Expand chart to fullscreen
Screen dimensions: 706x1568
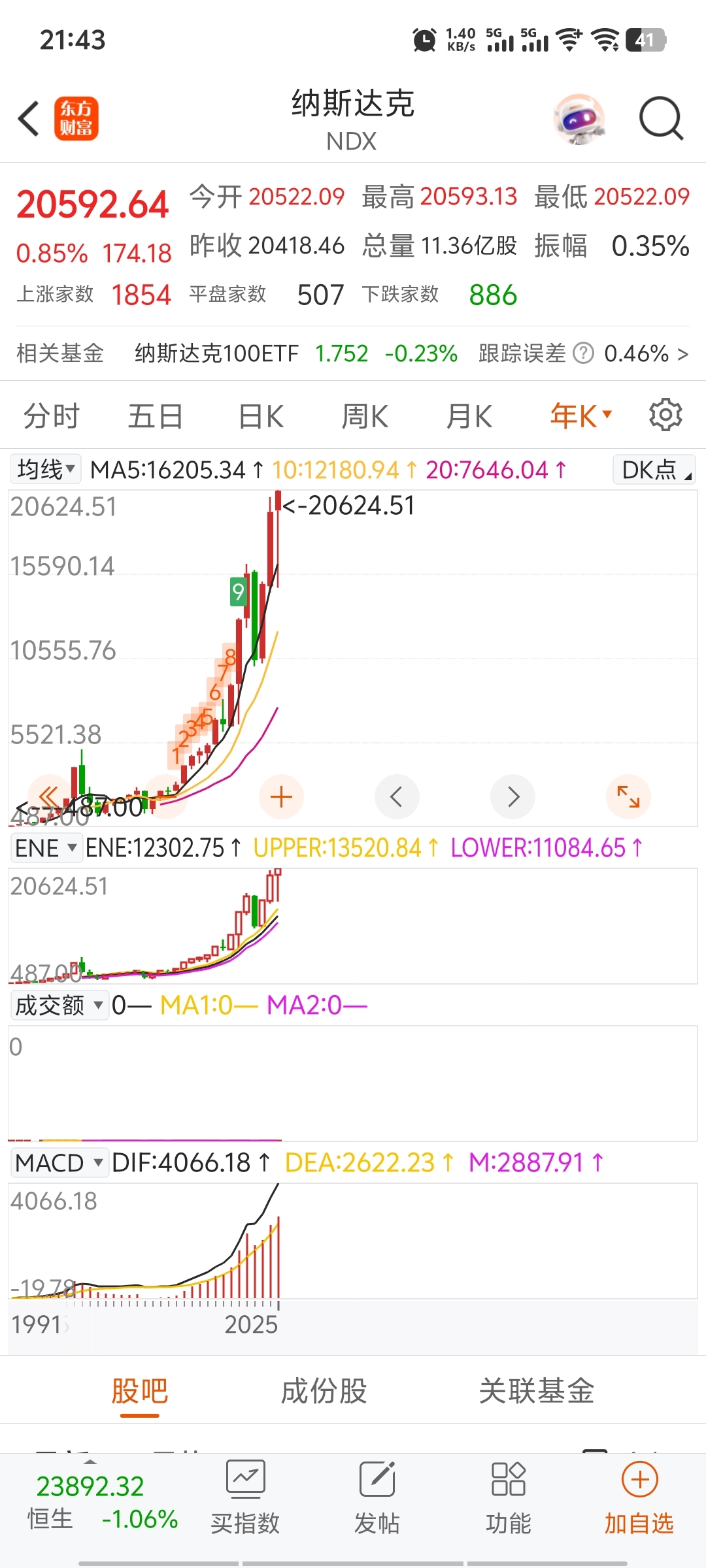click(x=628, y=796)
